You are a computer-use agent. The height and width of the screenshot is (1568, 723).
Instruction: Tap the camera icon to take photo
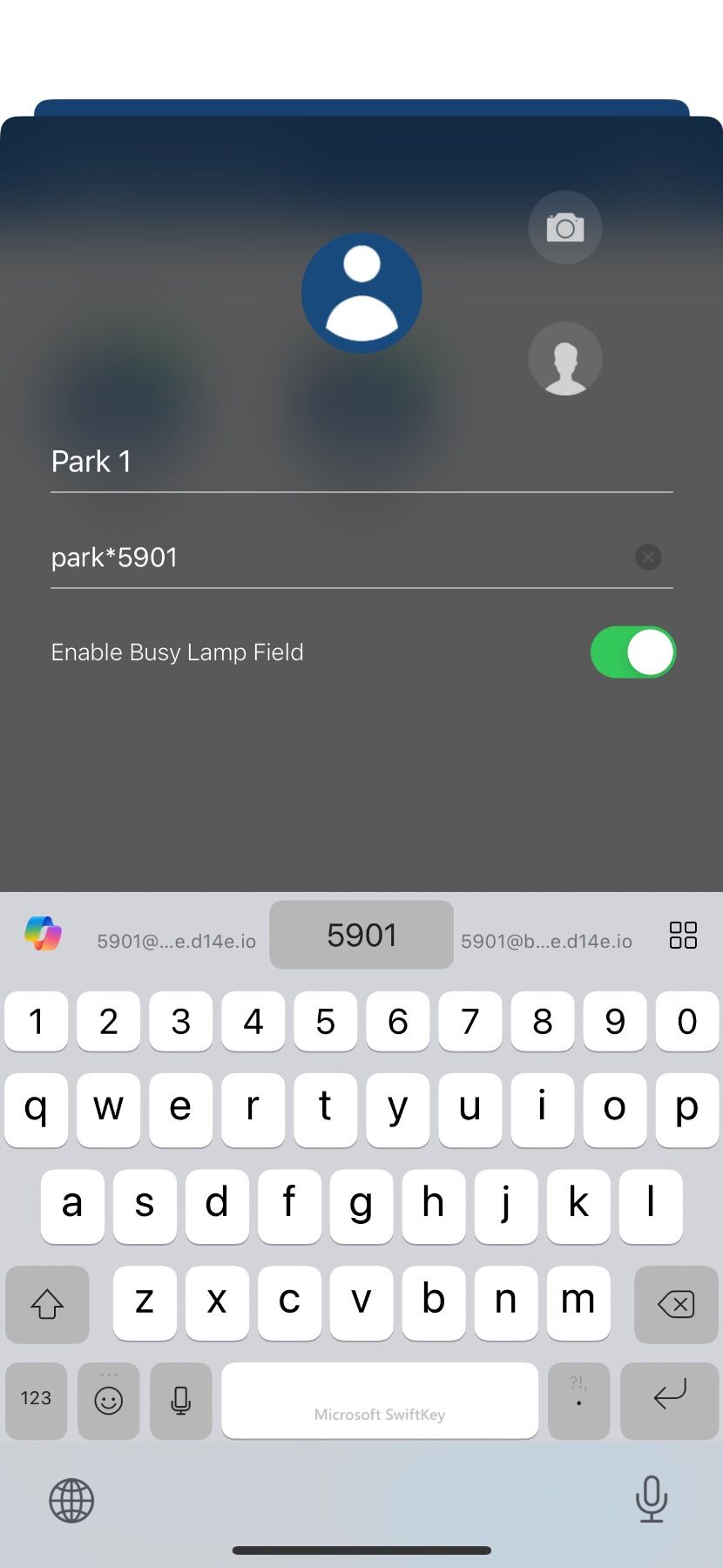pyautogui.click(x=565, y=227)
